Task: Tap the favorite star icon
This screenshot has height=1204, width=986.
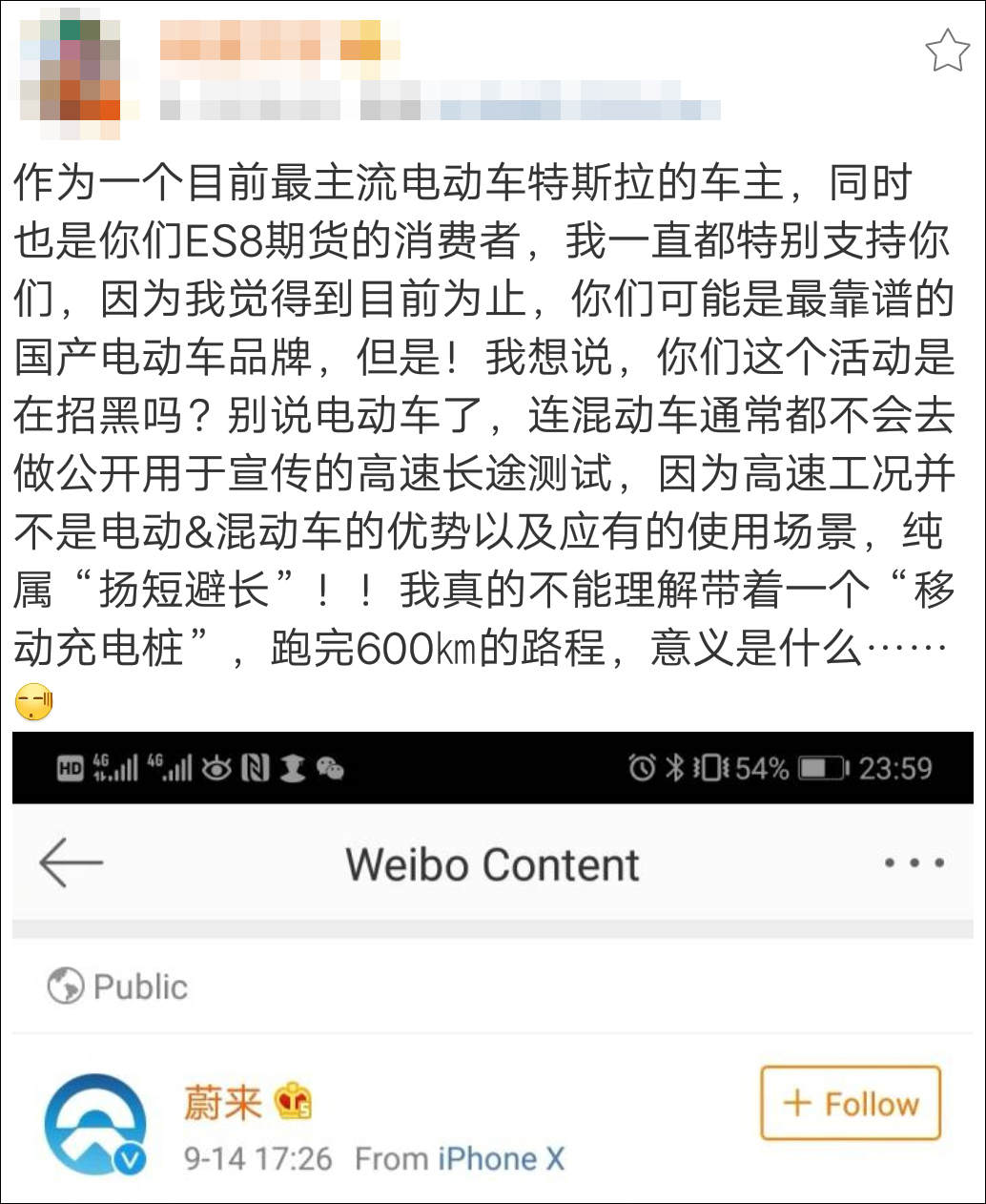Action: click(x=946, y=51)
